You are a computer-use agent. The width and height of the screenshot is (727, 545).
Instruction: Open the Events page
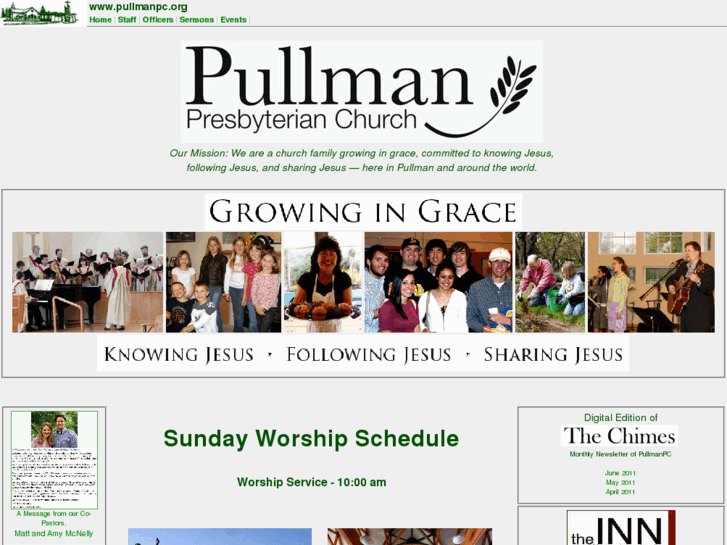(x=233, y=20)
